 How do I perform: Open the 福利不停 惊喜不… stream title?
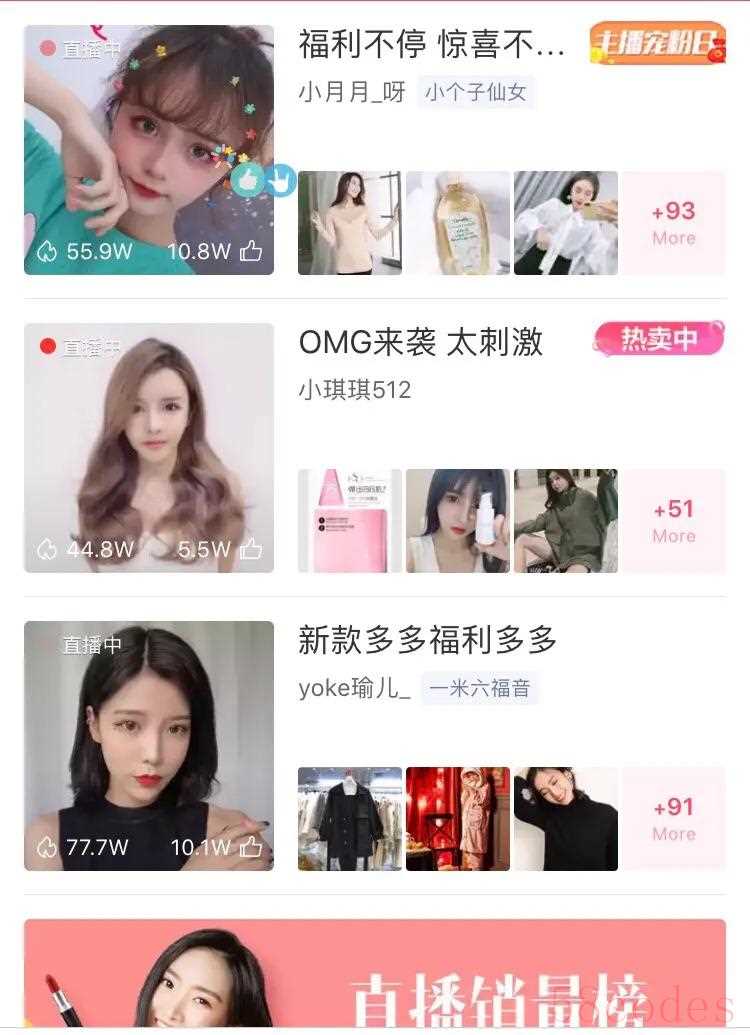pos(432,45)
